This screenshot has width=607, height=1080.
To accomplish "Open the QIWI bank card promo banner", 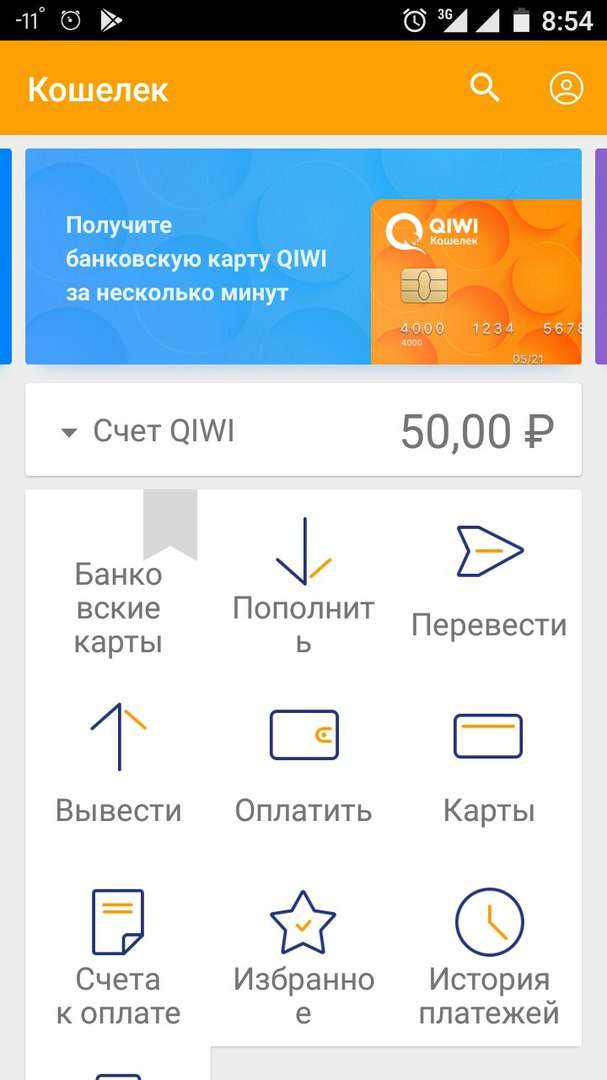I will [x=303, y=256].
